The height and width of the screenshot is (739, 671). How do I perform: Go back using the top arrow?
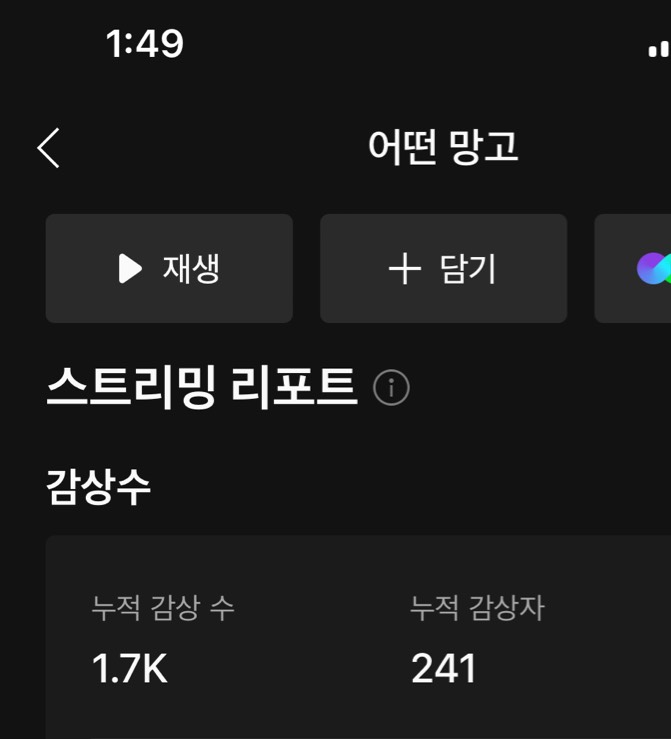point(49,148)
